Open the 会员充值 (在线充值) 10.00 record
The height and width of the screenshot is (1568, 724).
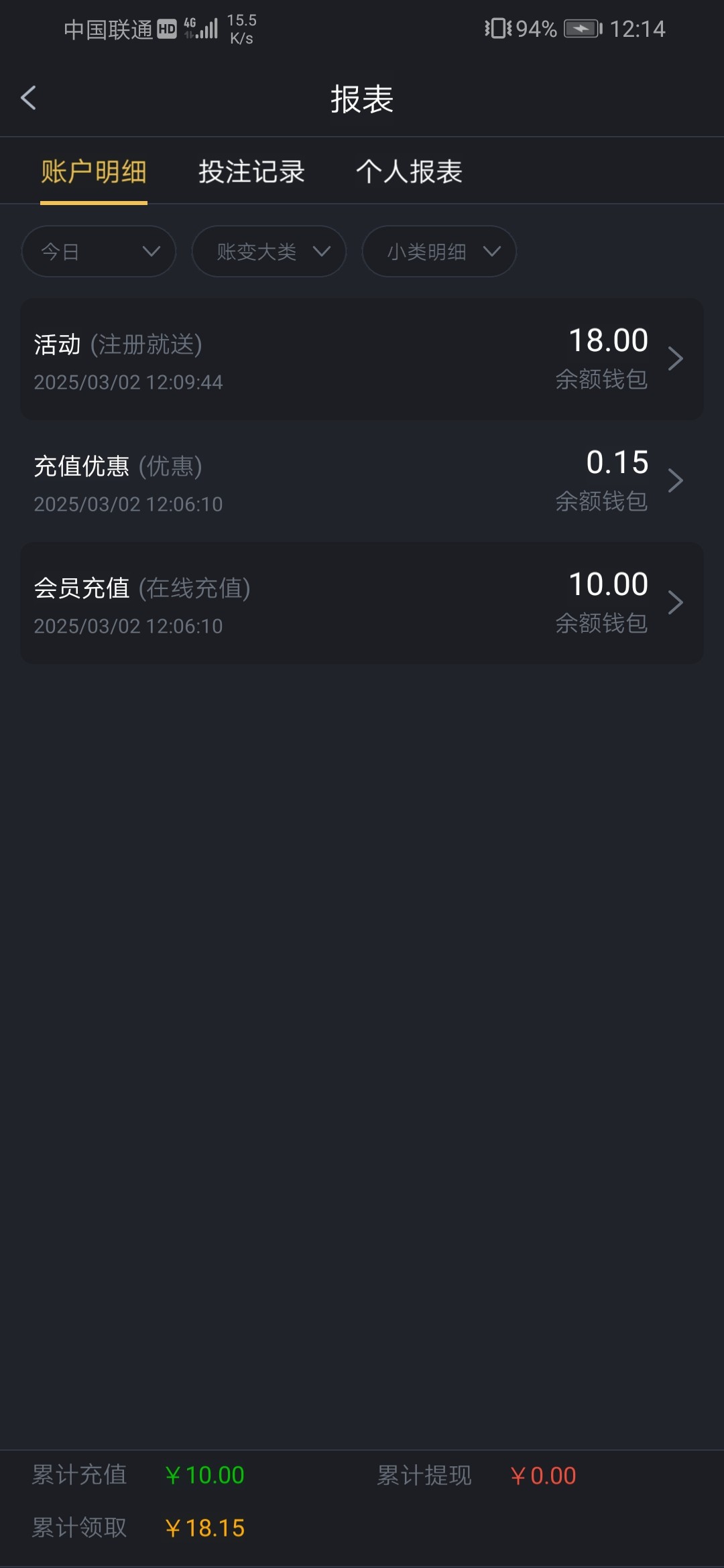click(362, 603)
